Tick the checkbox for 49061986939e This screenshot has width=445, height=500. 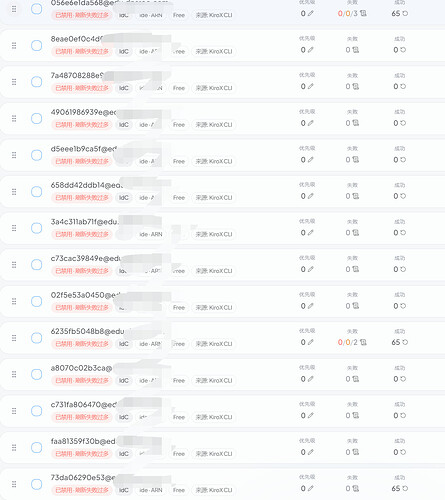tap(36, 118)
